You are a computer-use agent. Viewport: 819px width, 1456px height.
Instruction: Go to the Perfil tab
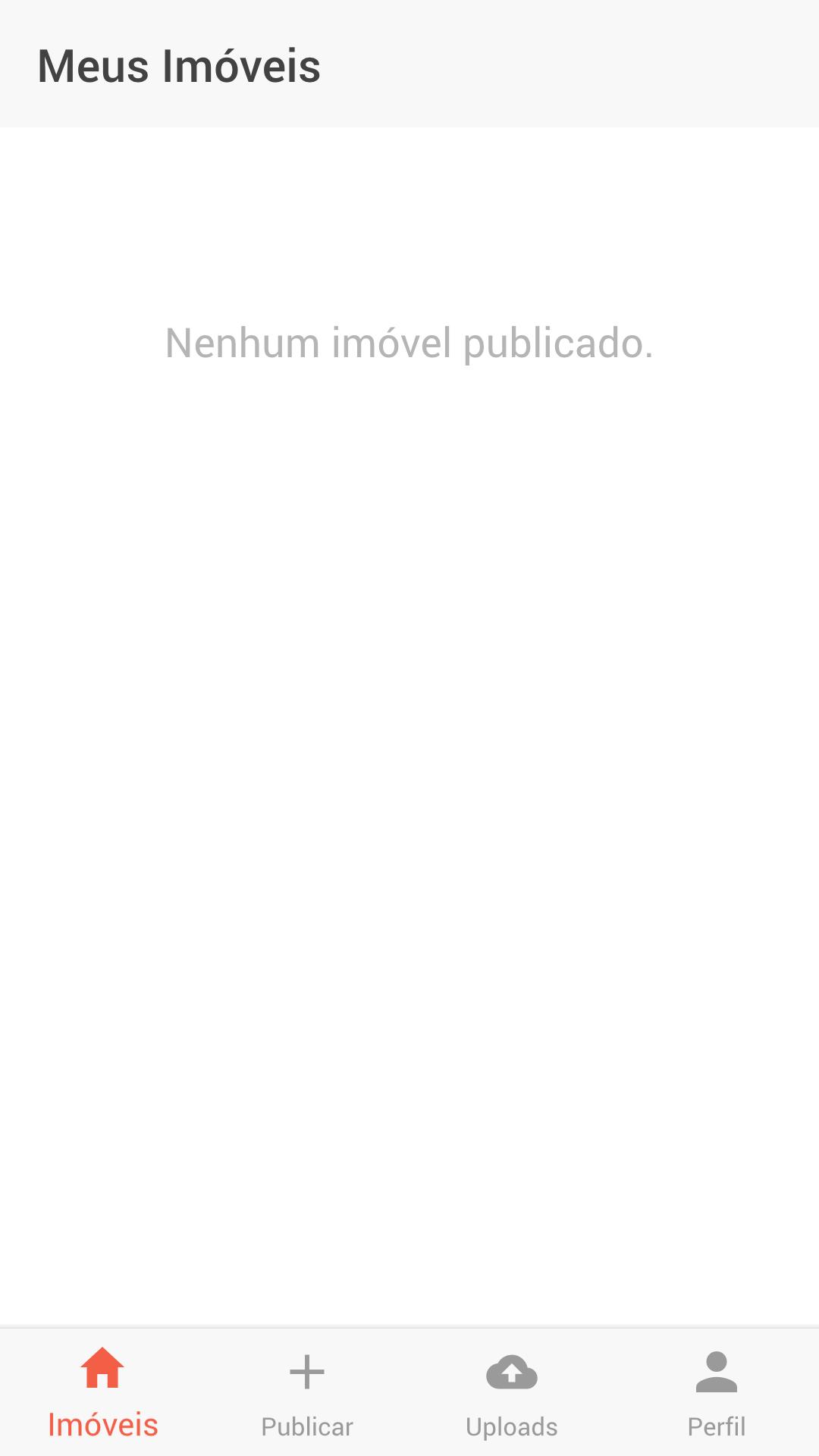717,1393
